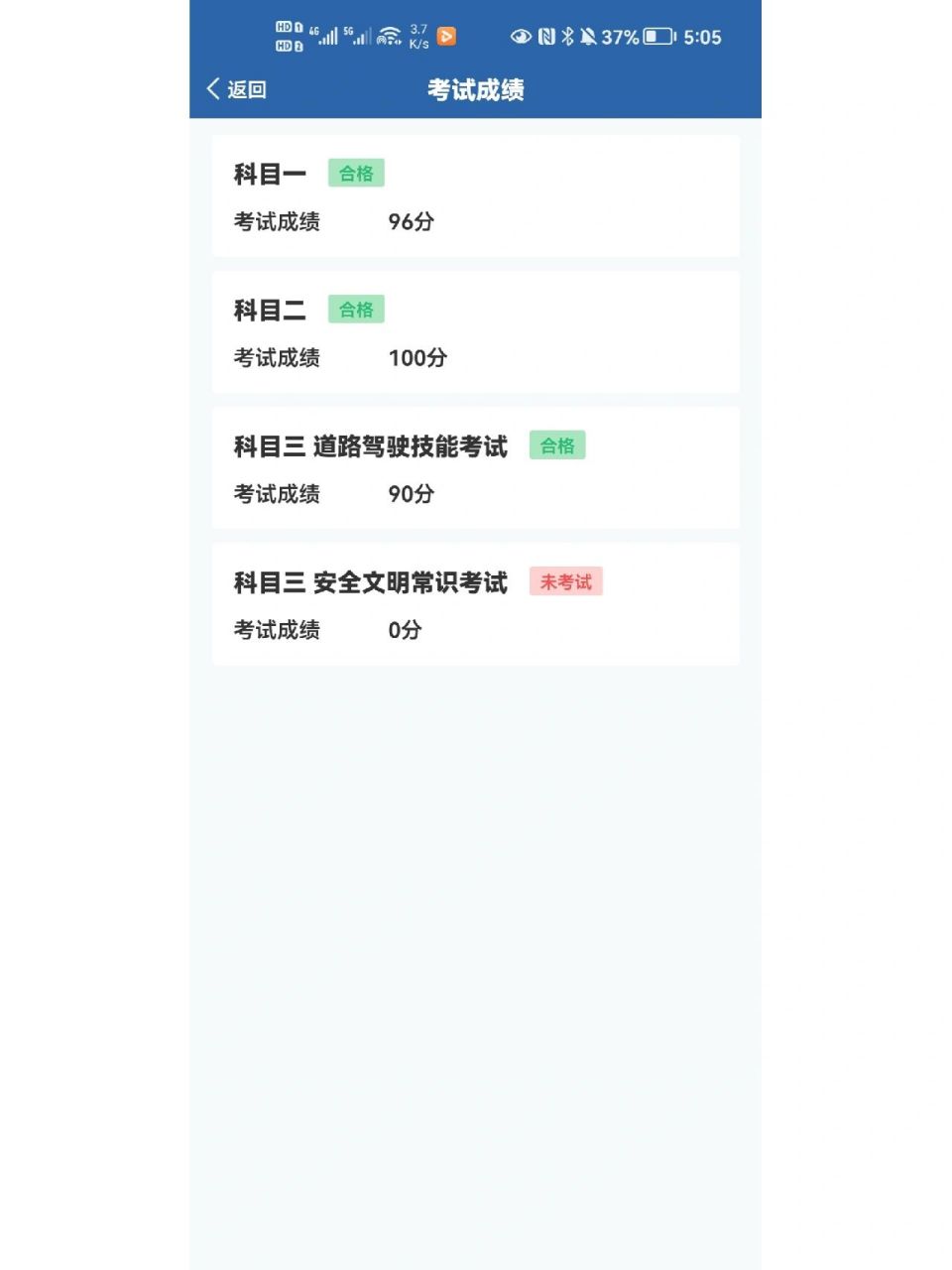952x1270 pixels.
Task: Tap the 未考试 badge on 安全文明常识考试
Action: (x=565, y=581)
